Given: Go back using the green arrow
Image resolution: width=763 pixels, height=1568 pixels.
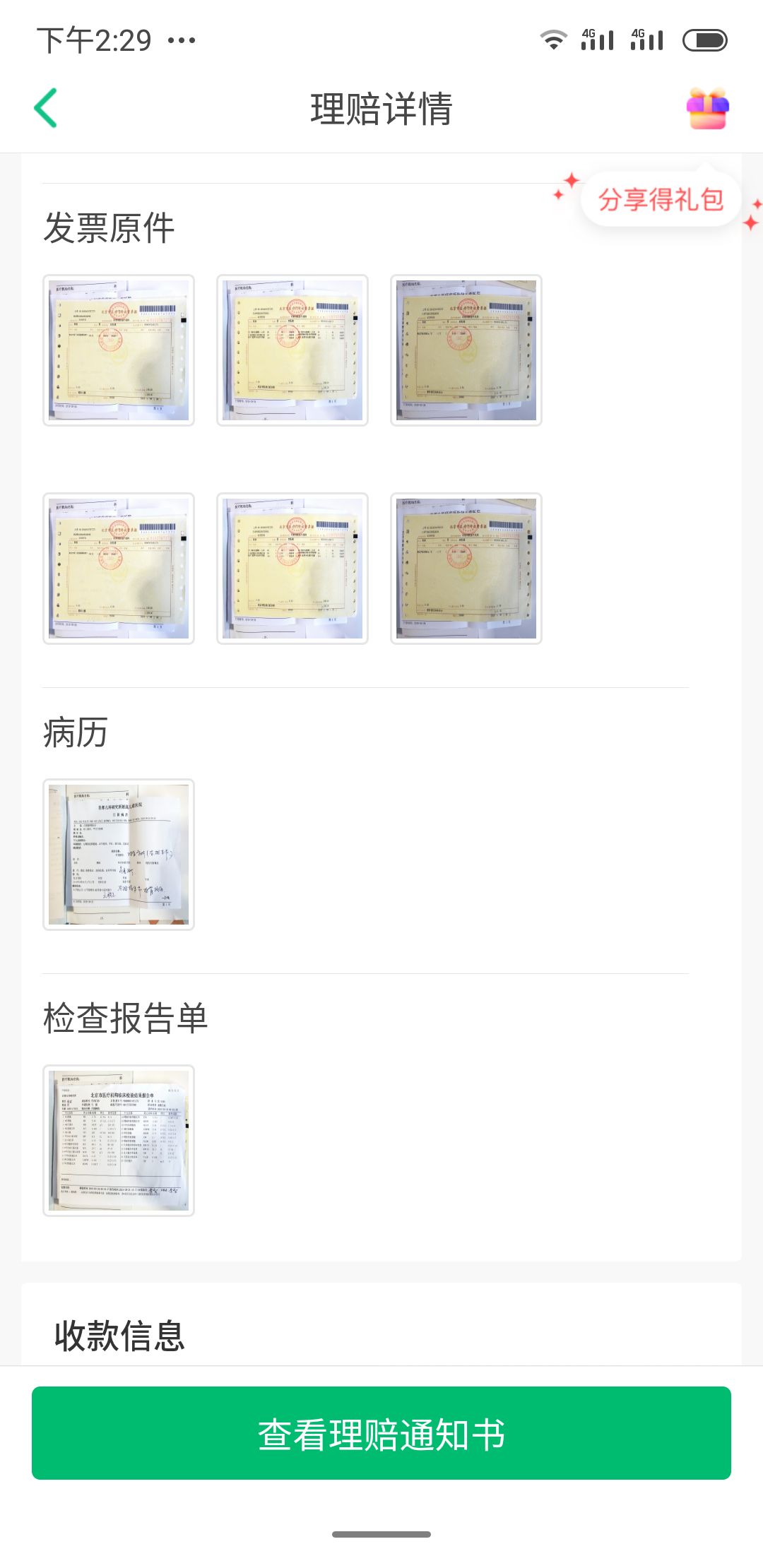Looking at the screenshot, I should (x=46, y=108).
